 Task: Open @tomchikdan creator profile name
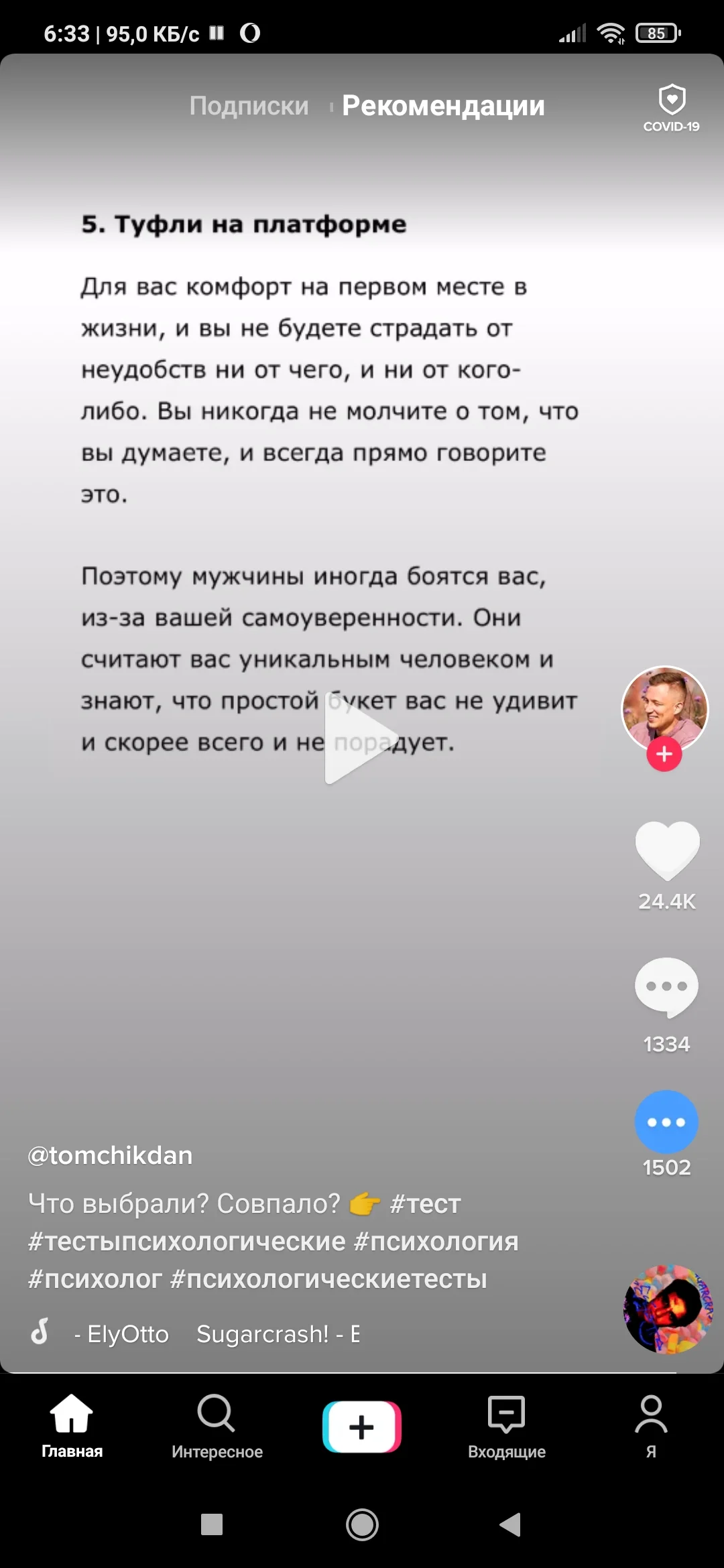[109, 1155]
